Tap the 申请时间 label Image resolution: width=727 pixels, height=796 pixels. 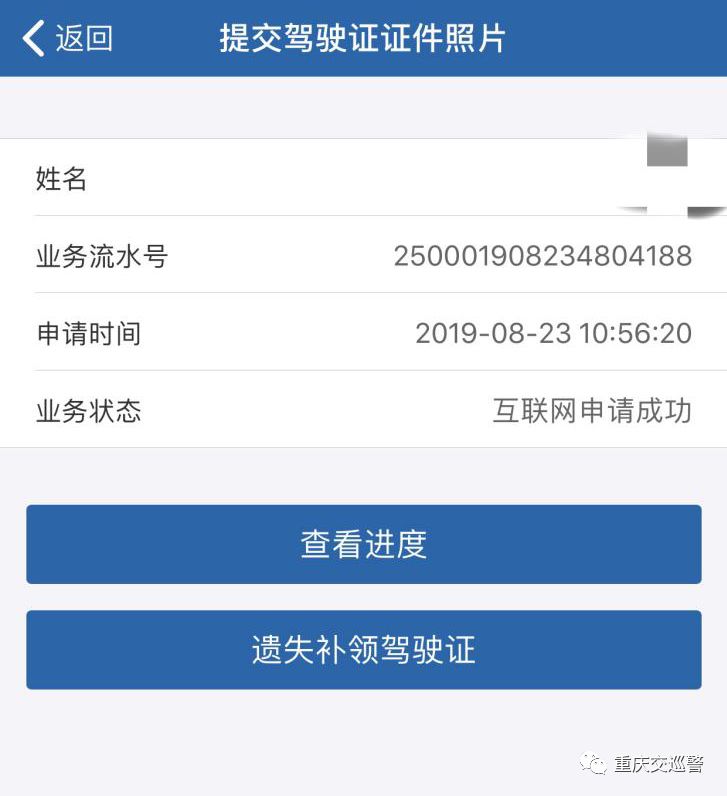[88, 334]
